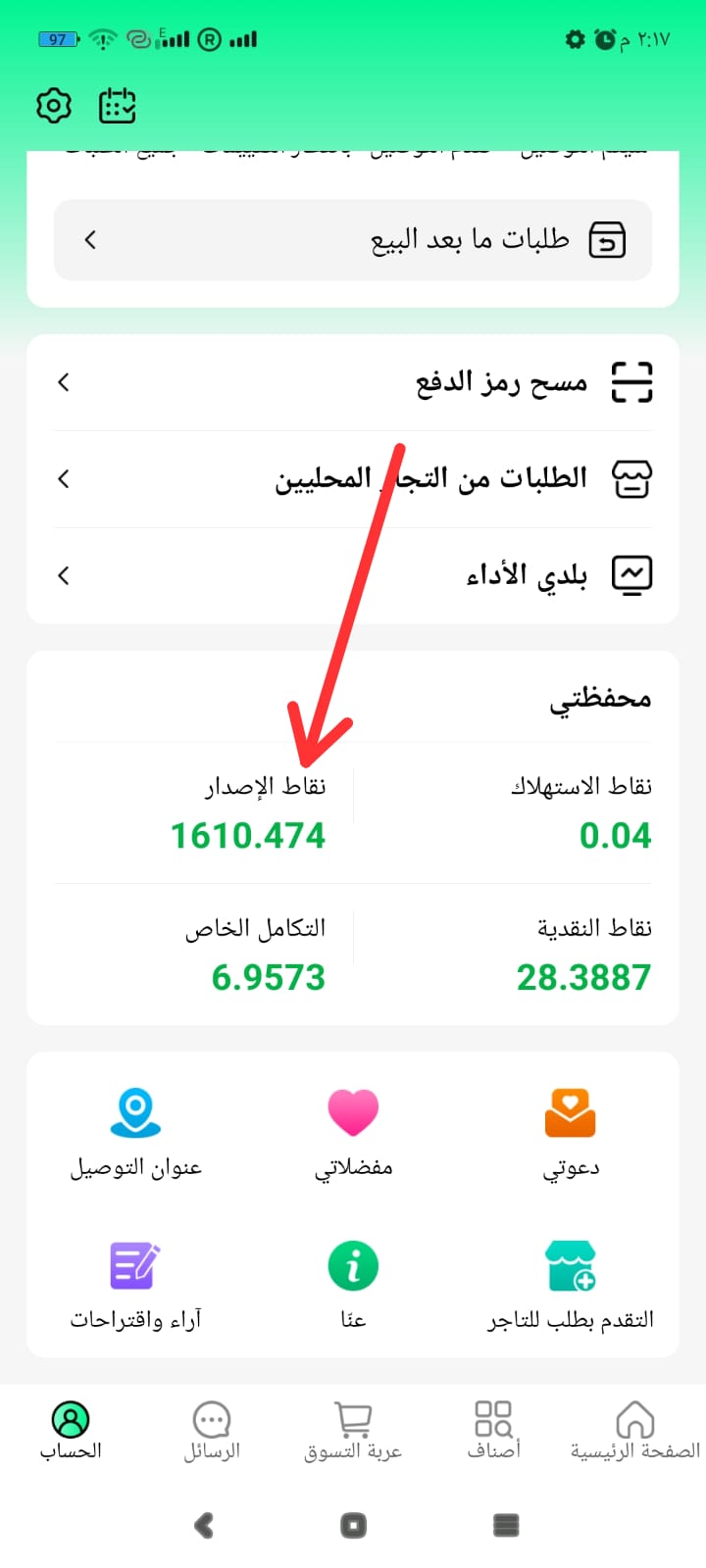This screenshot has height=1568, width=706.
Task: Open دعوتي invitations
Action: click(571, 1132)
